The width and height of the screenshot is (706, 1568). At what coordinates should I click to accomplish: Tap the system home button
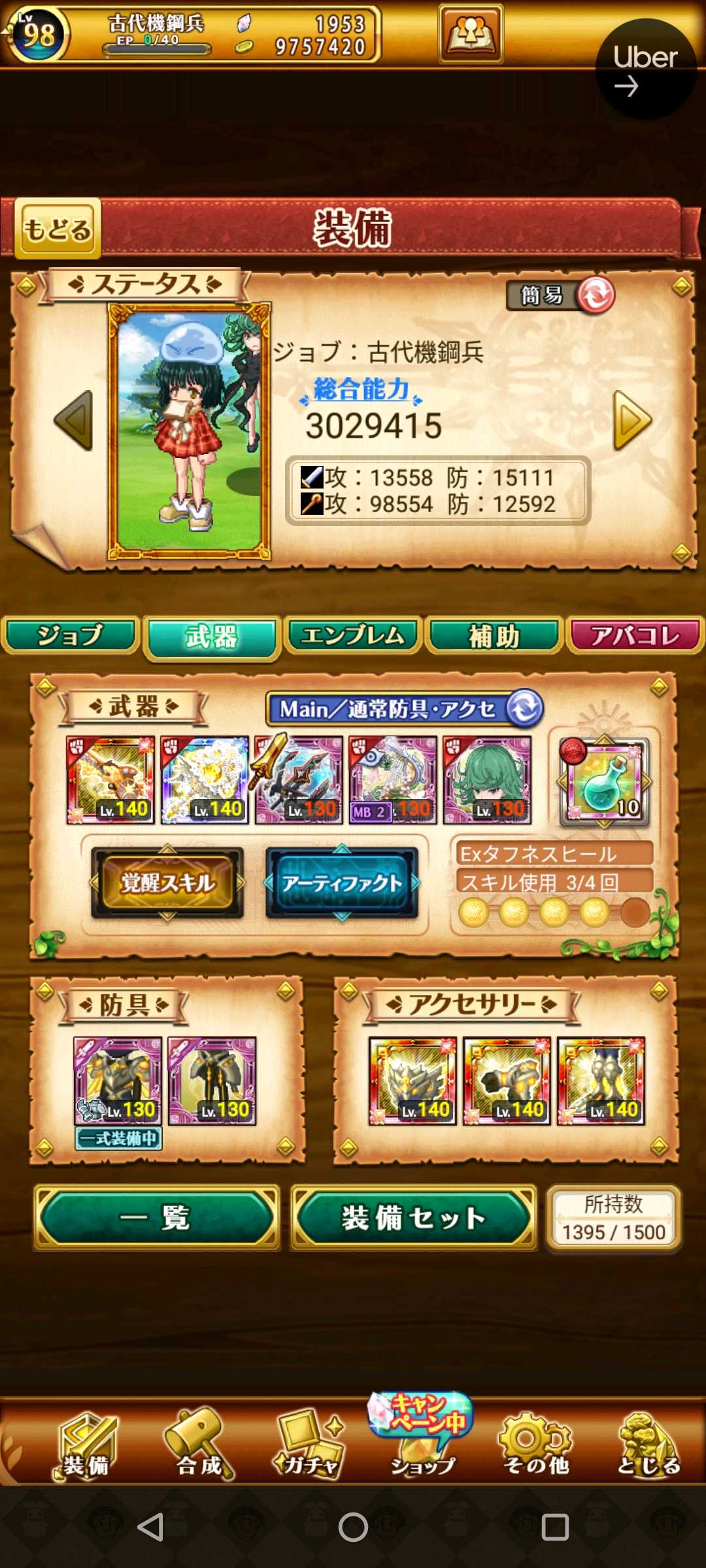coord(353,1527)
